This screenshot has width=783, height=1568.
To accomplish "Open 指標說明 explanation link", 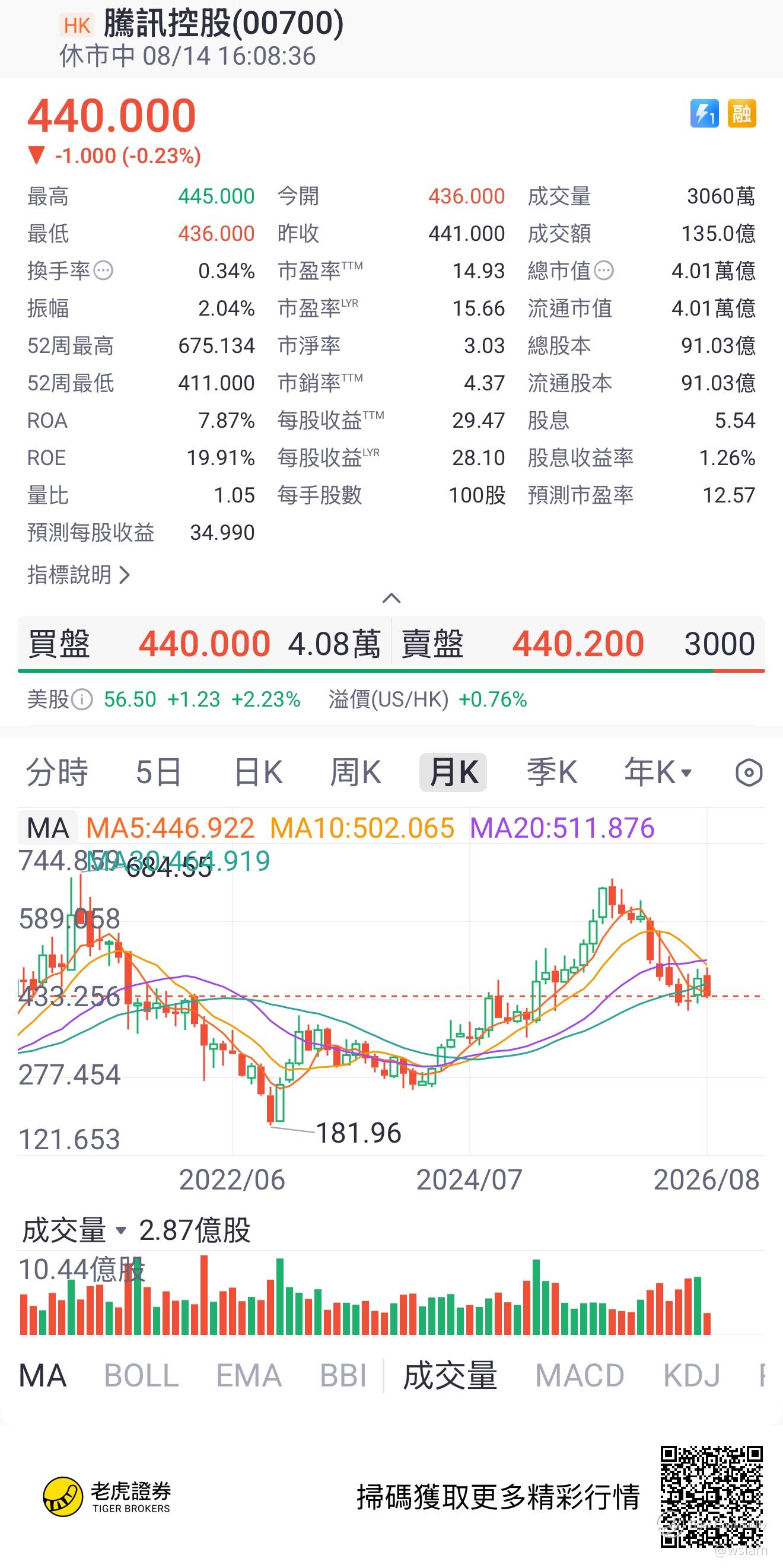I will pos(78,574).
